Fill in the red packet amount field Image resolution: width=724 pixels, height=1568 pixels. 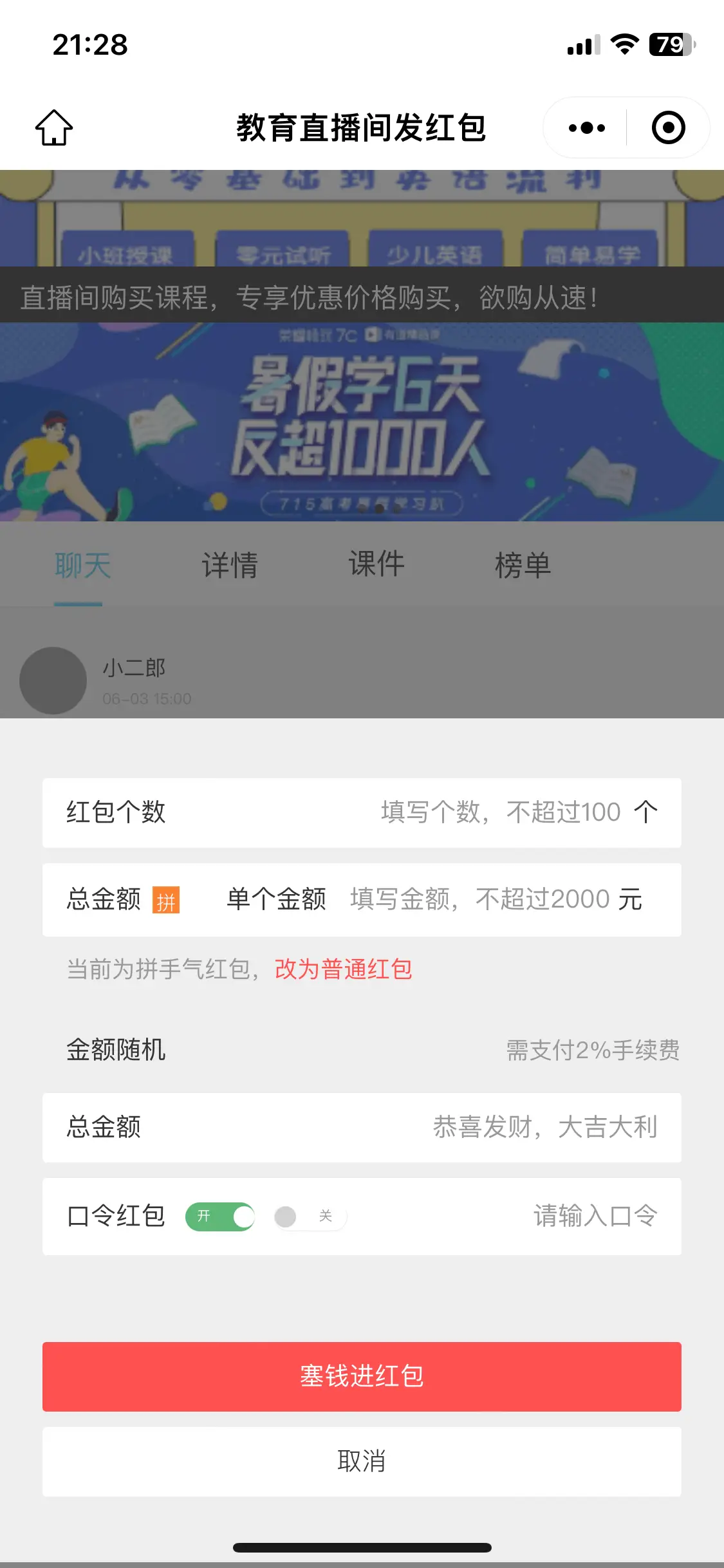click(x=479, y=899)
